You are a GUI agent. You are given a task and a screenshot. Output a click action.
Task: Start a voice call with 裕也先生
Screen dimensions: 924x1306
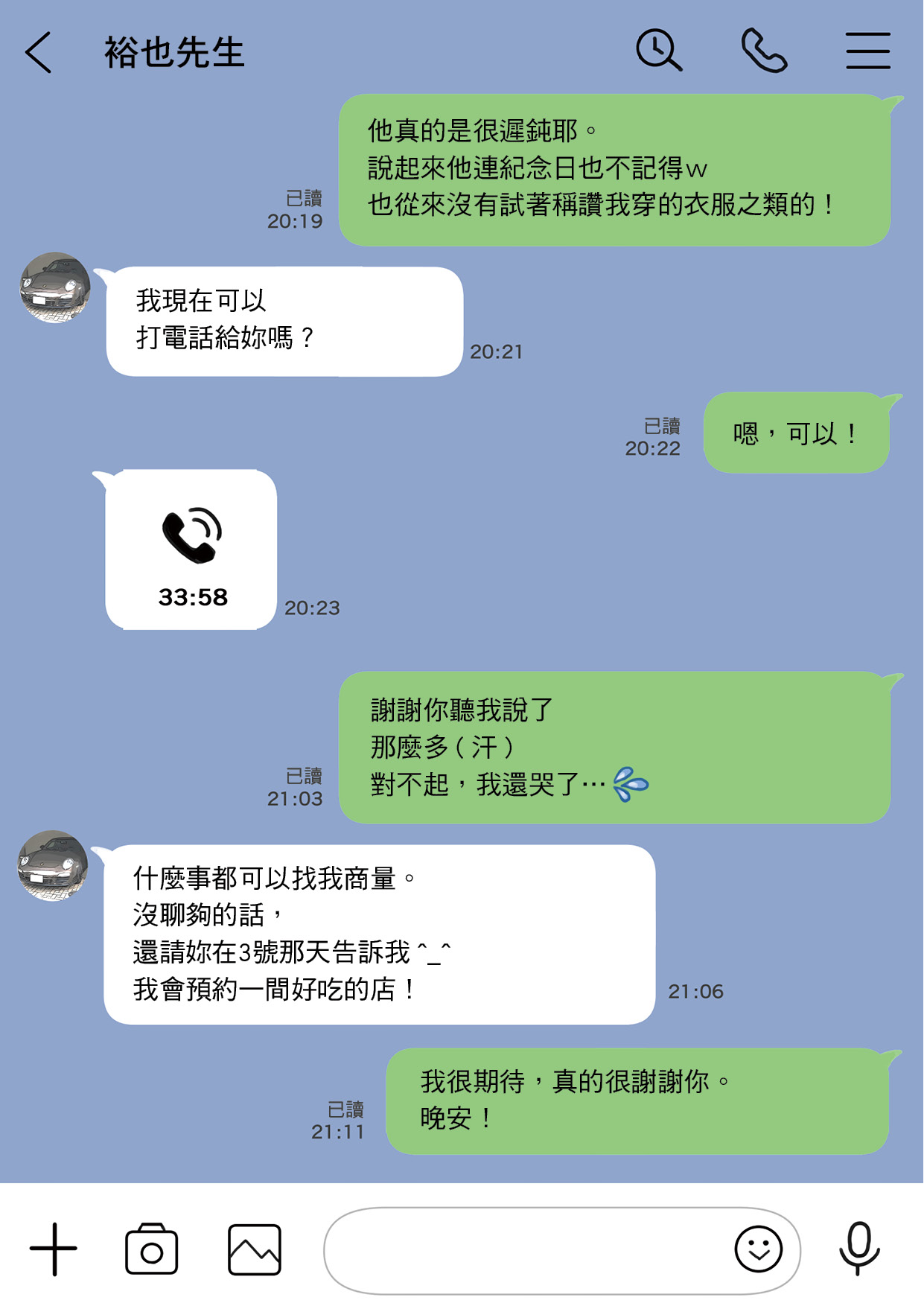[764, 51]
